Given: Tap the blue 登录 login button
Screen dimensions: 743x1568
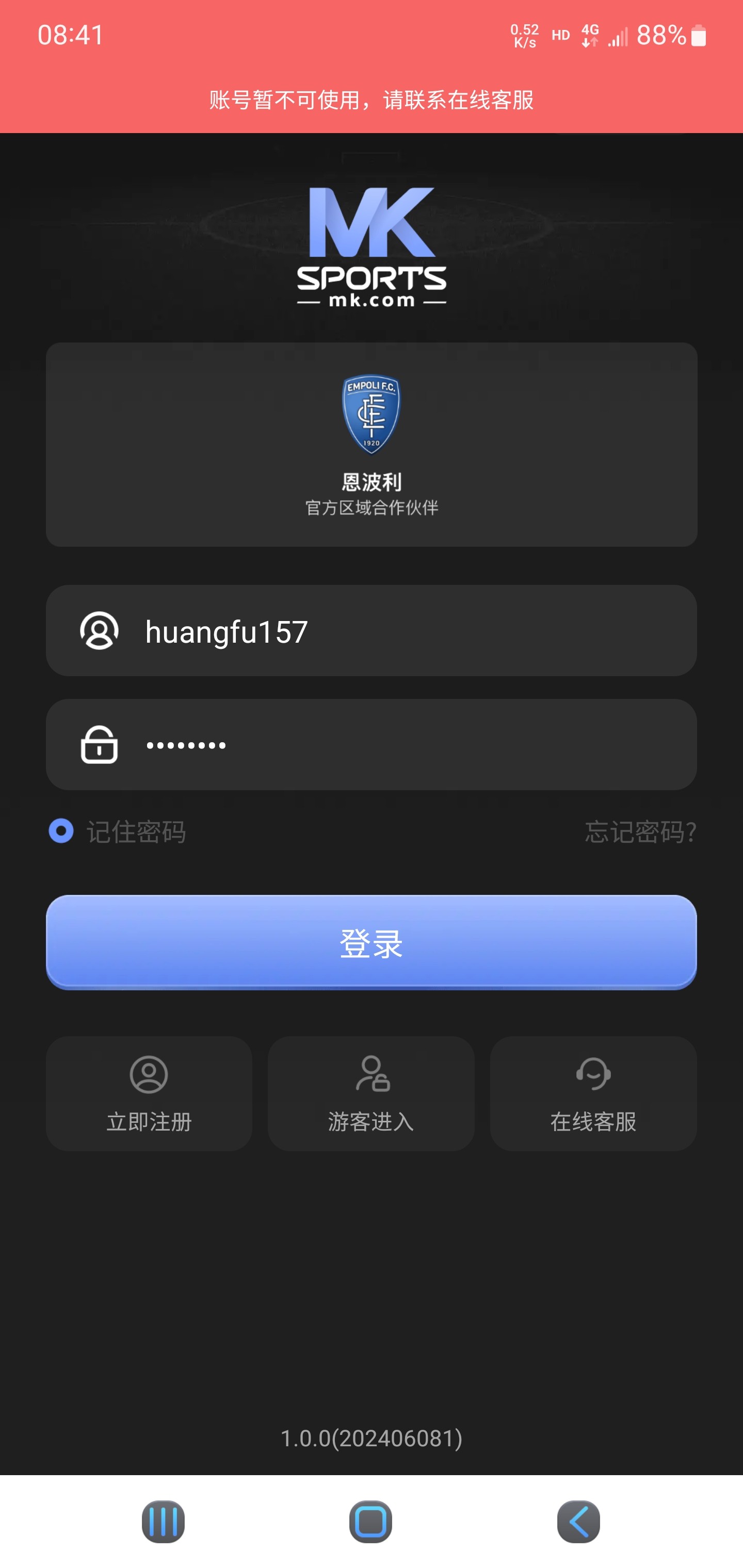Looking at the screenshot, I should coord(371,942).
